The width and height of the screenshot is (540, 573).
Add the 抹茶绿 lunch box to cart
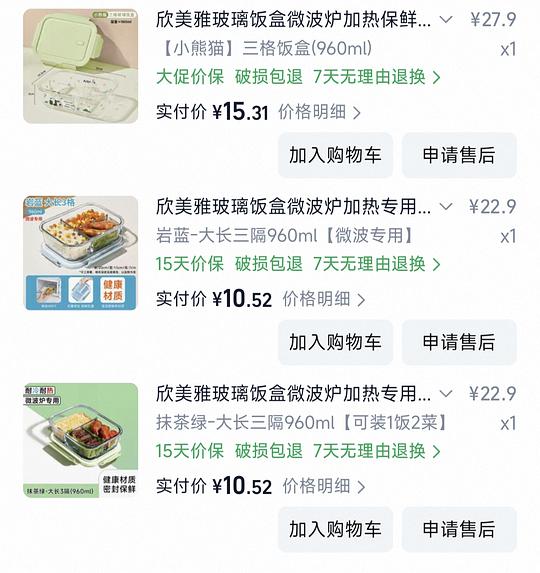click(335, 529)
